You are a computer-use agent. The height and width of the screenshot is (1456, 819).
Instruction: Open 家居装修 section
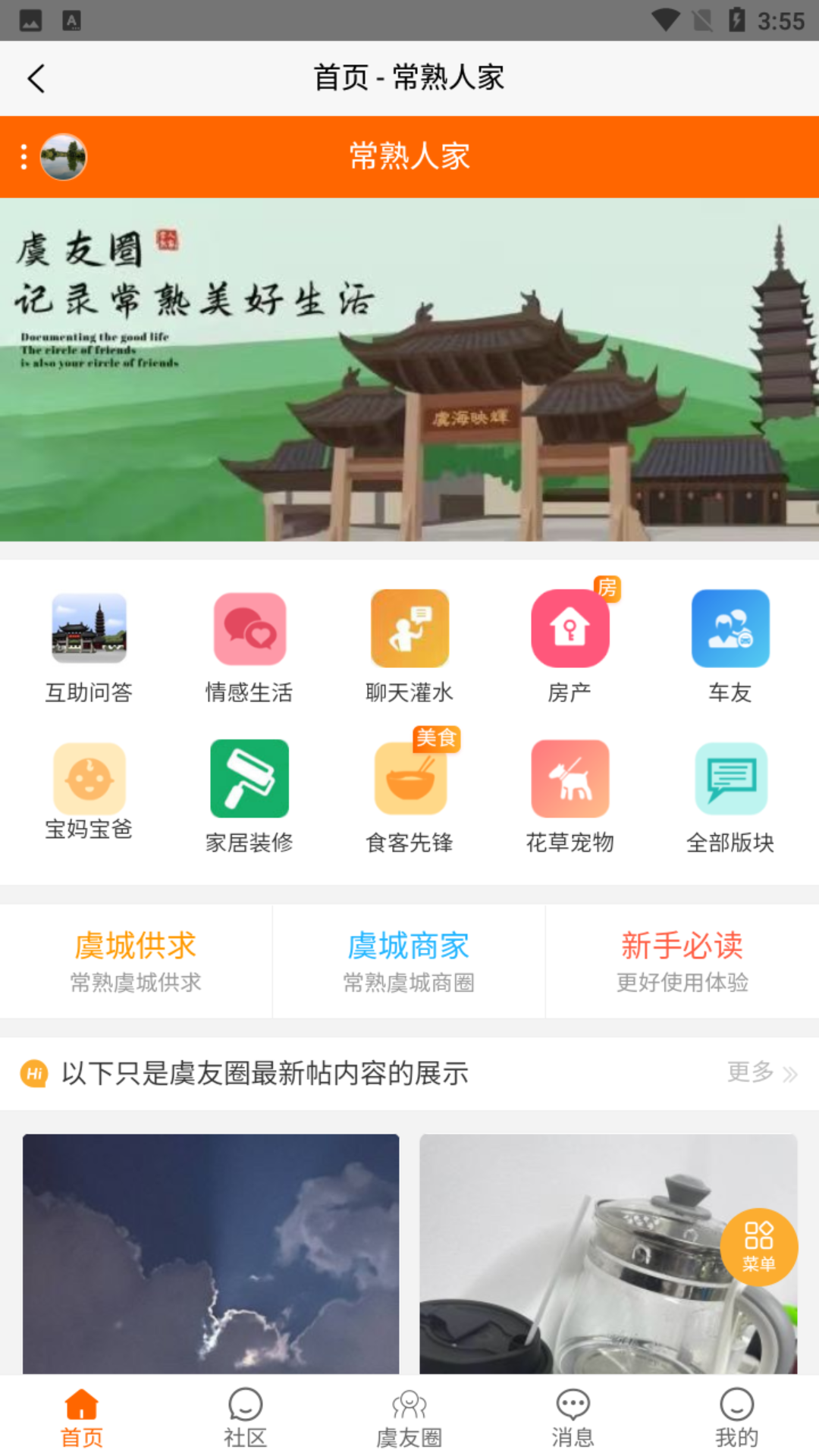click(249, 796)
